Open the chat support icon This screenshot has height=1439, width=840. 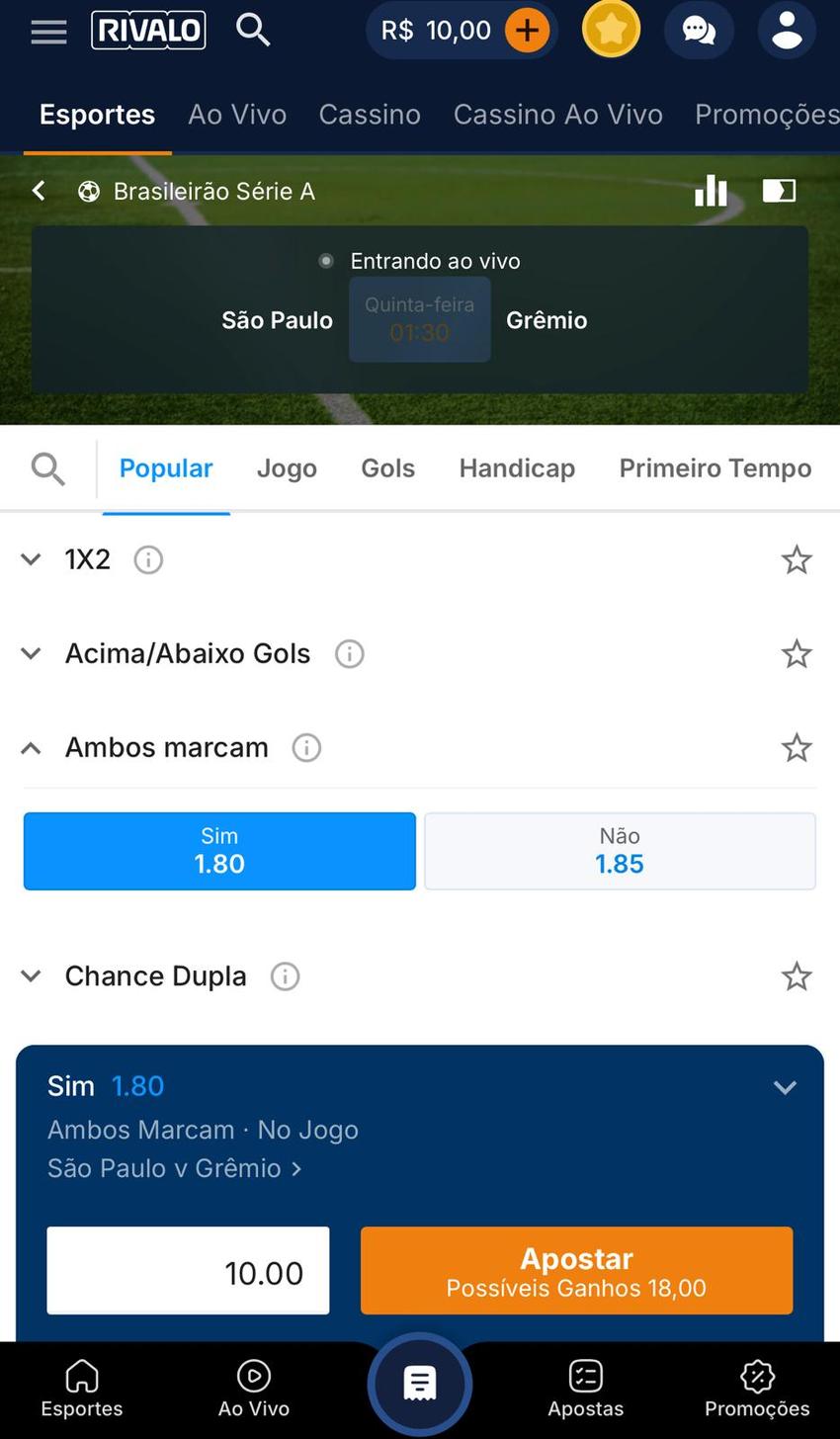(700, 29)
